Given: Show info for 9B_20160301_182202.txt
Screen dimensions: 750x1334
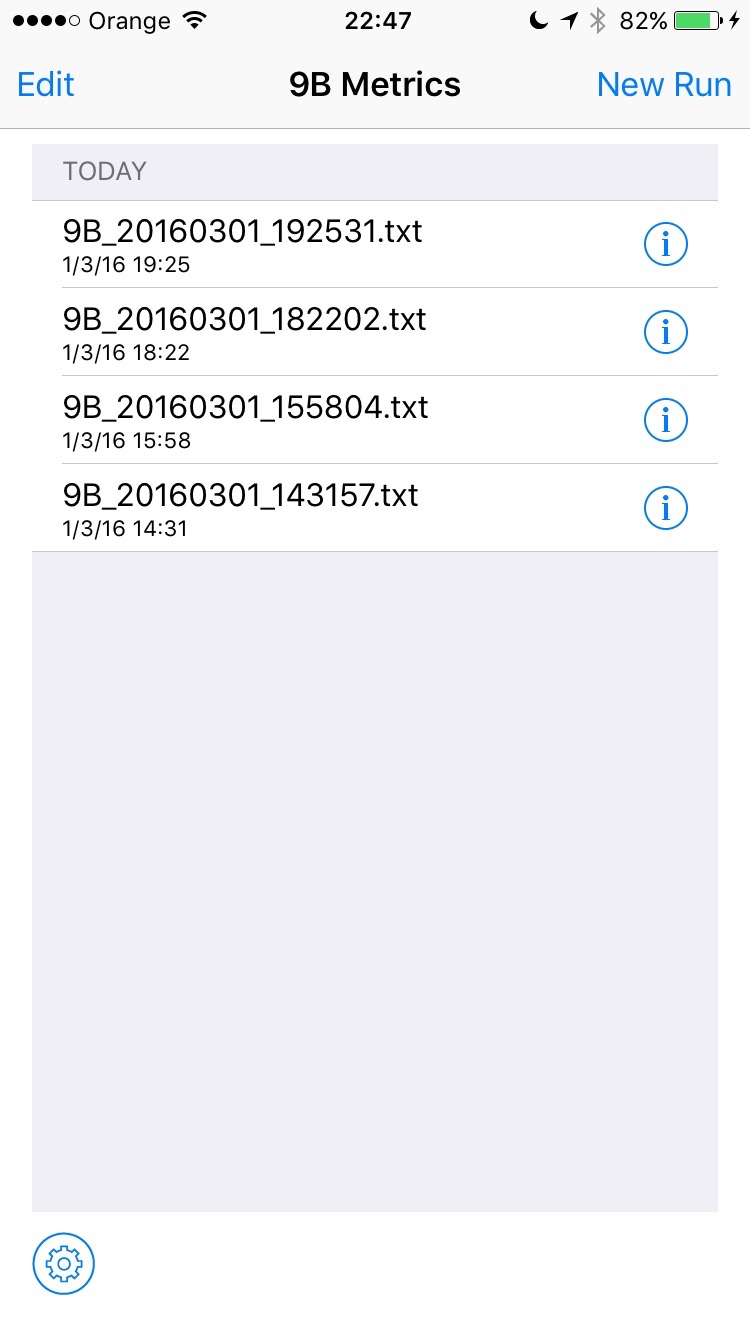Looking at the screenshot, I should click(x=666, y=332).
